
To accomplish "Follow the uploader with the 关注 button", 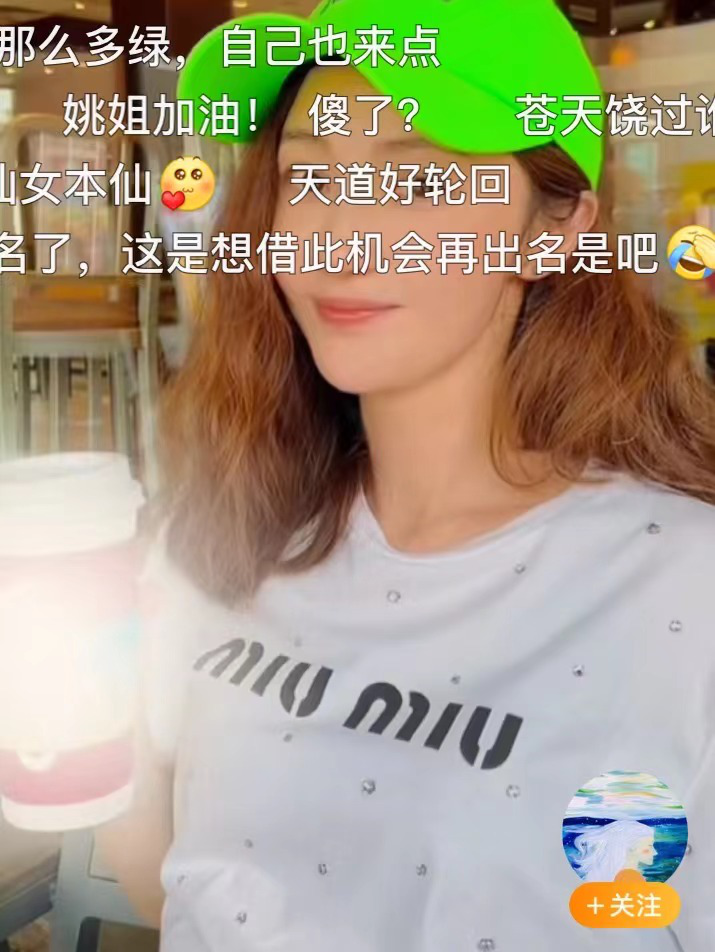I will pos(624,906).
